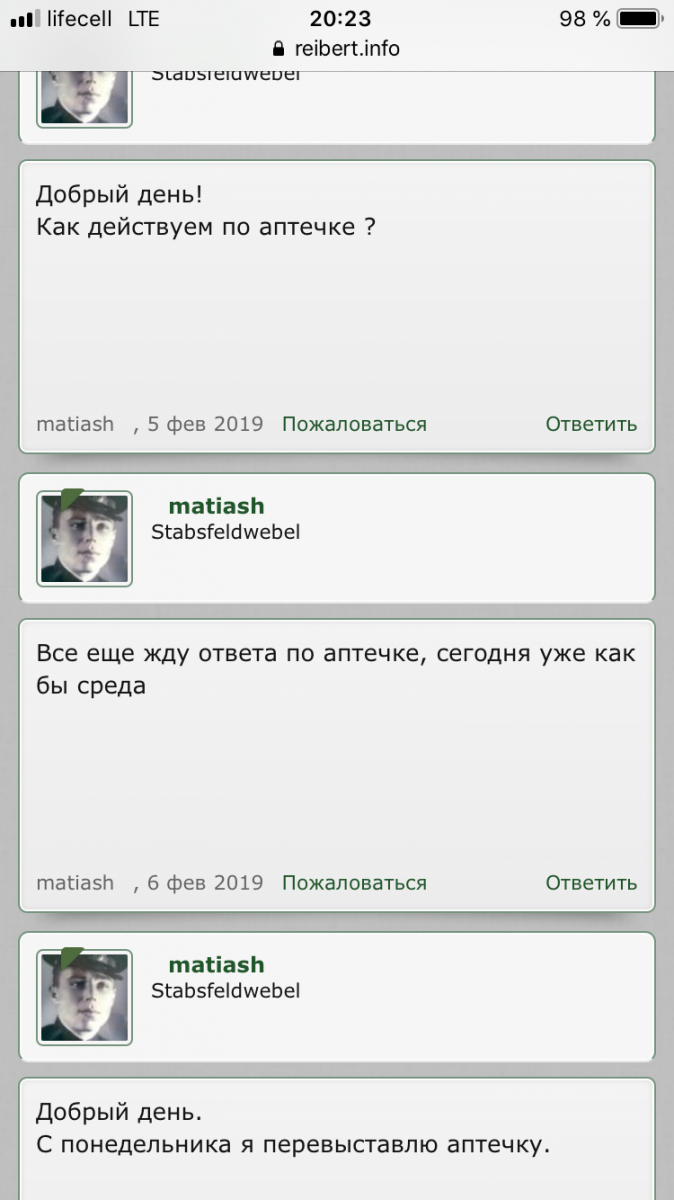
Task: Open author link matiash on the 6 фев post
Action: 75,883
